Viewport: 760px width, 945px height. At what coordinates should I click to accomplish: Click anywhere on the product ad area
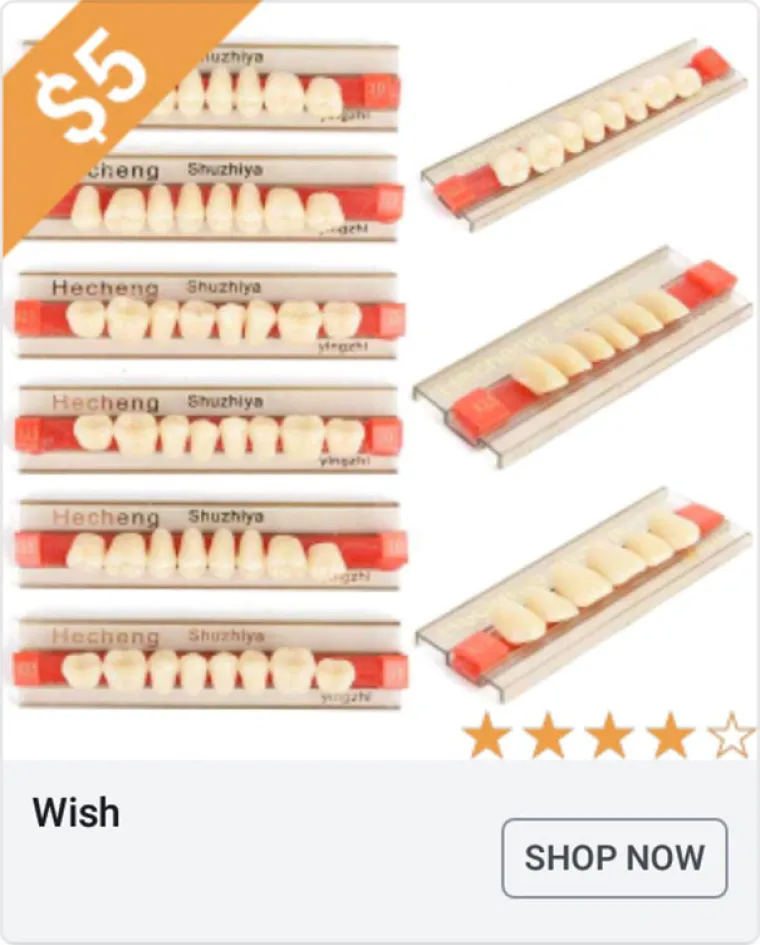tap(380, 400)
